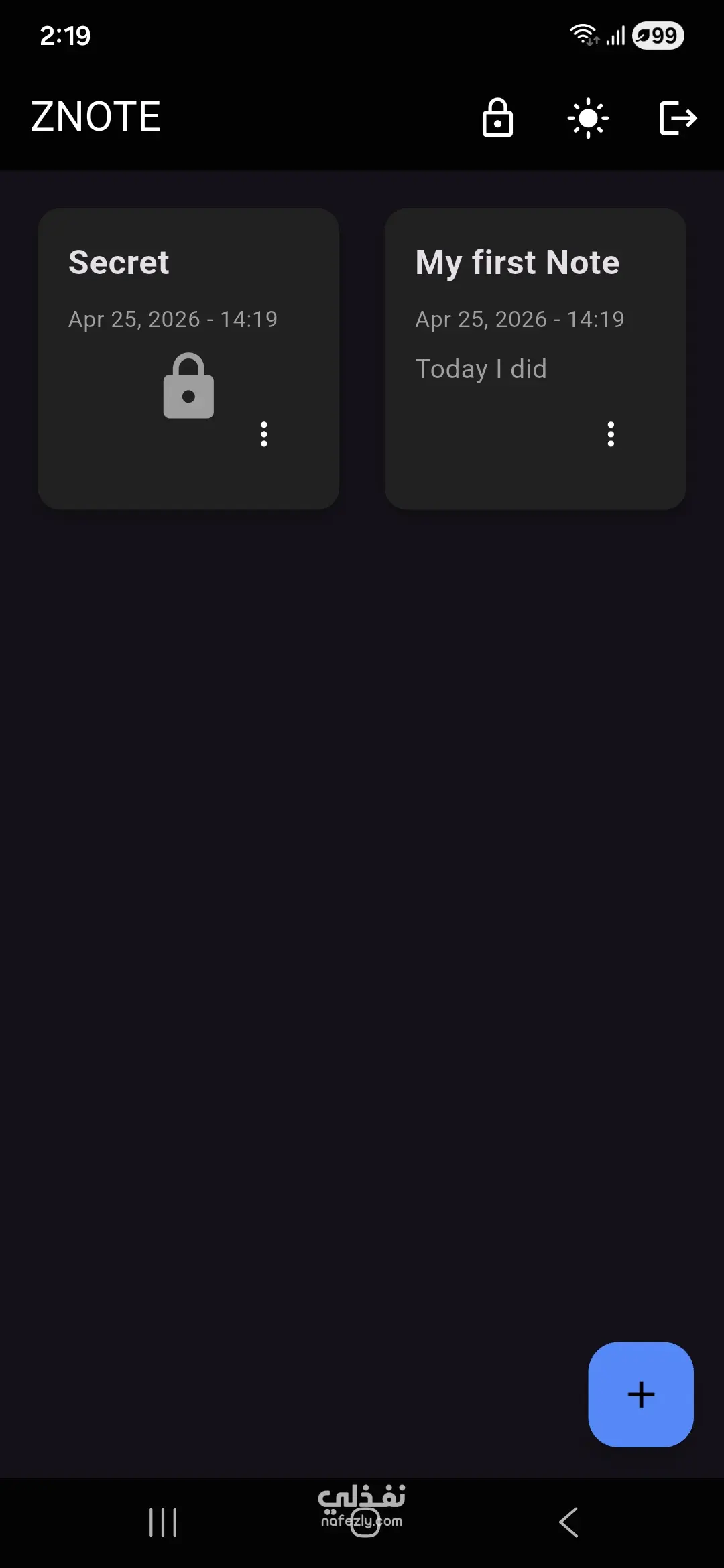Tap the lock icon in the app bar
724x1568 pixels.
click(497, 118)
